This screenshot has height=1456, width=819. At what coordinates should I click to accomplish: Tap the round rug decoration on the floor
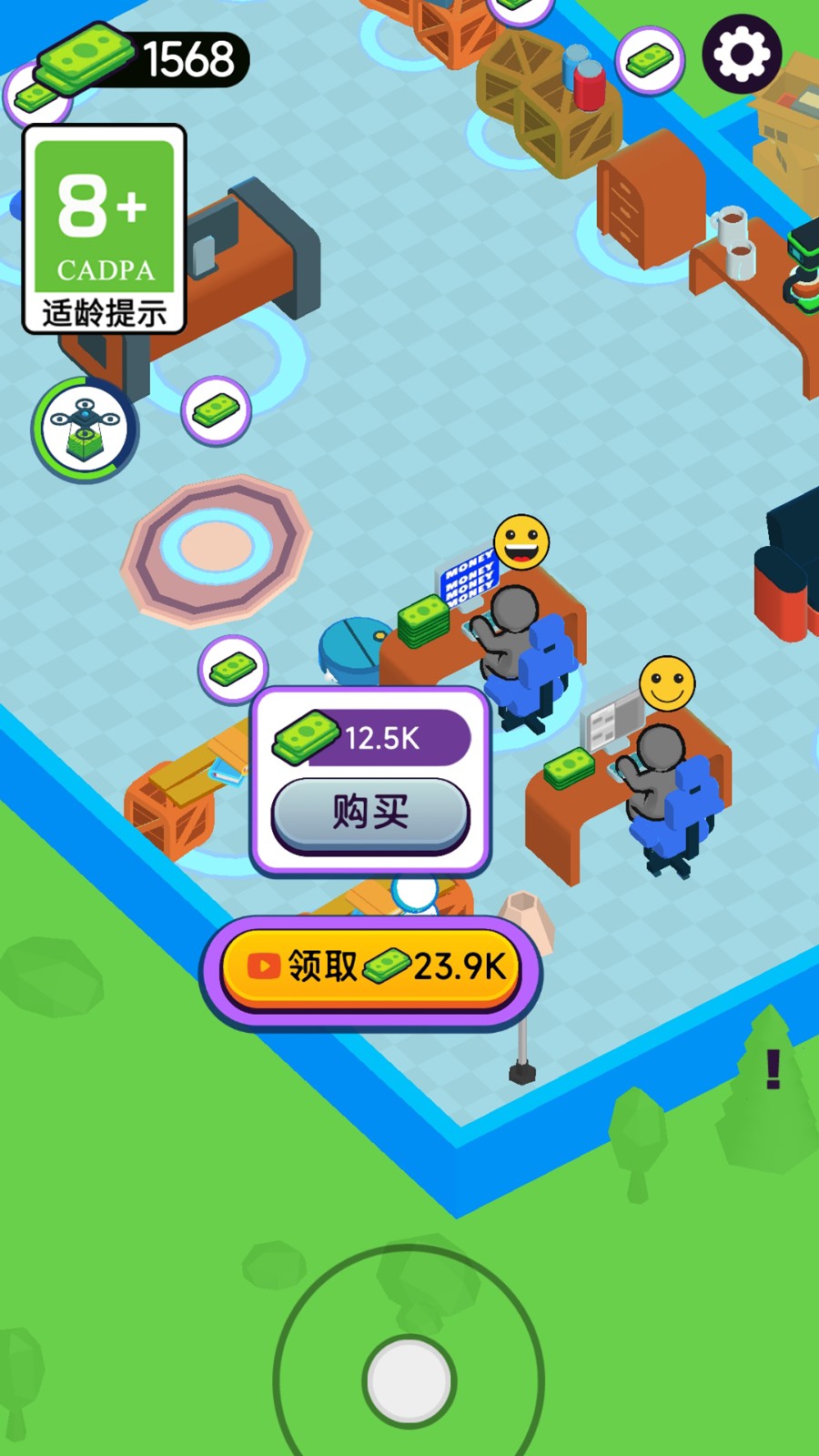pyautogui.click(x=214, y=548)
